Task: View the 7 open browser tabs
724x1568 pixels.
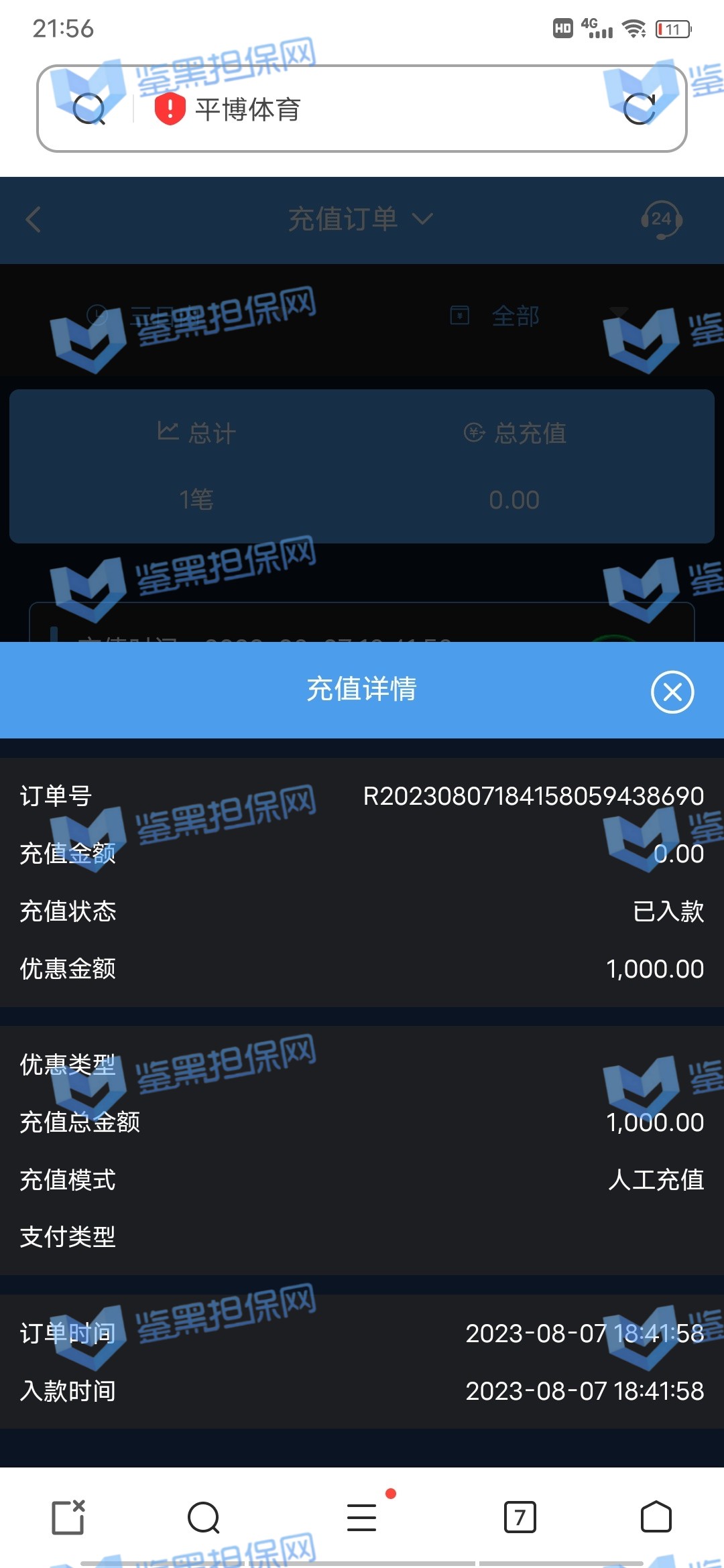Action: (520, 1518)
